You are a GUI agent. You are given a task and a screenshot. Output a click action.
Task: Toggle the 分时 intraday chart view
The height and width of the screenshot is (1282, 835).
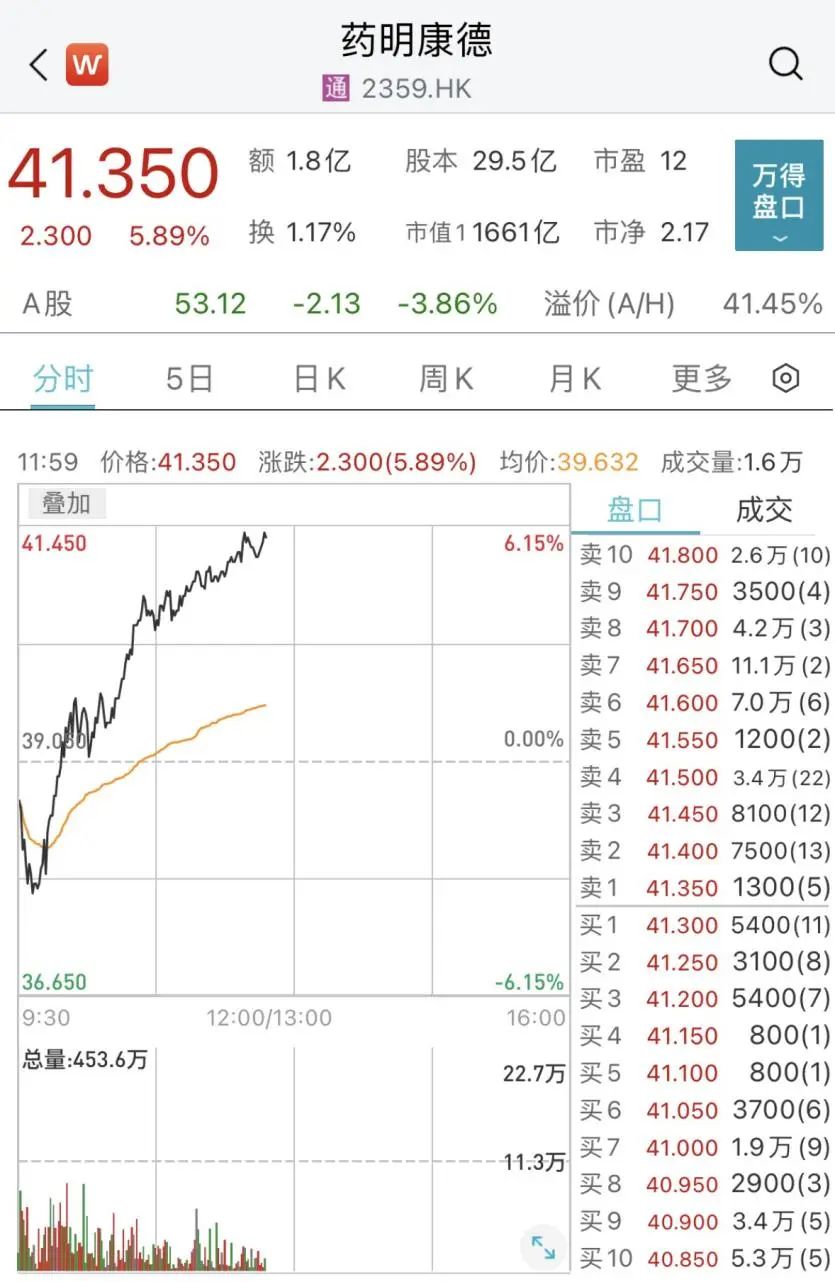[x=62, y=378]
